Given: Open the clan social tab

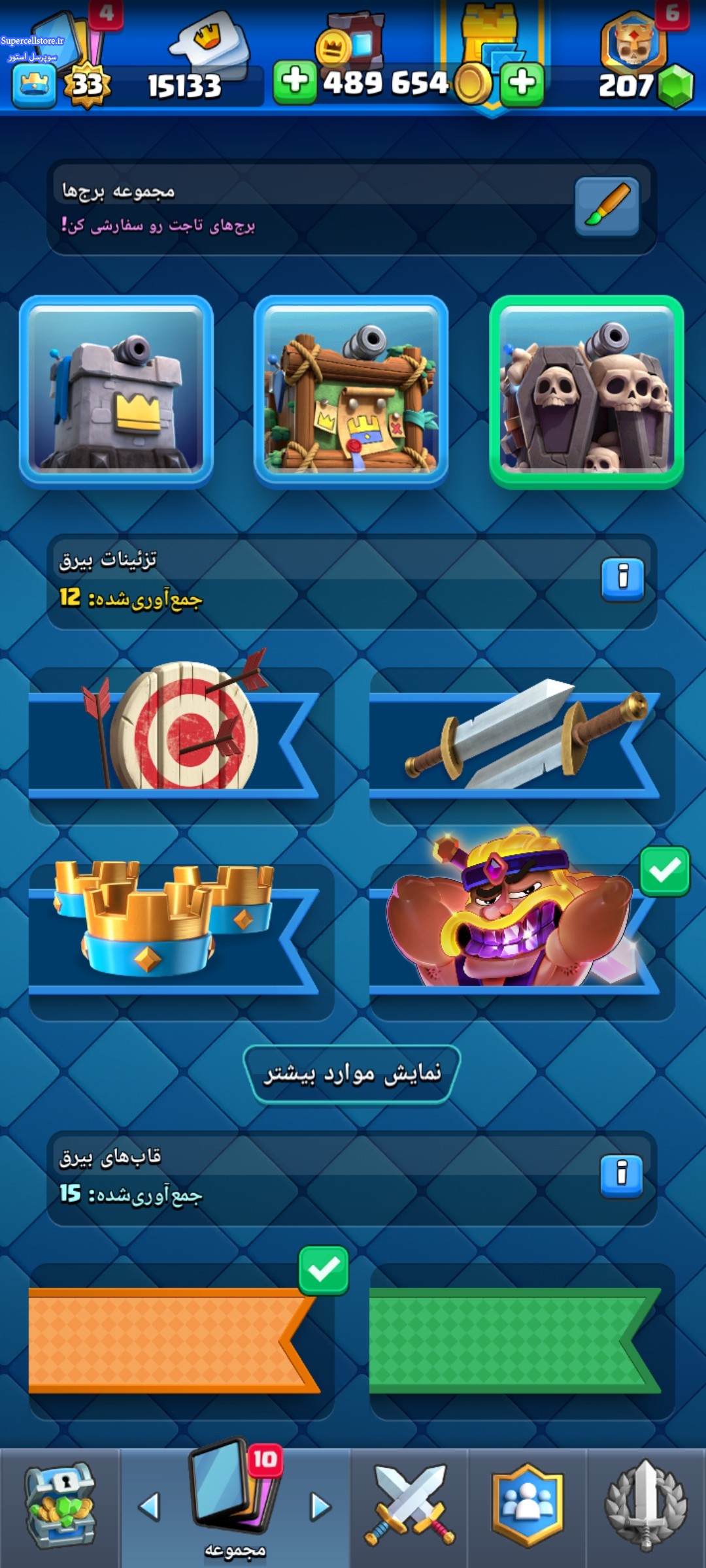Looking at the screenshot, I should tap(527, 1506).
